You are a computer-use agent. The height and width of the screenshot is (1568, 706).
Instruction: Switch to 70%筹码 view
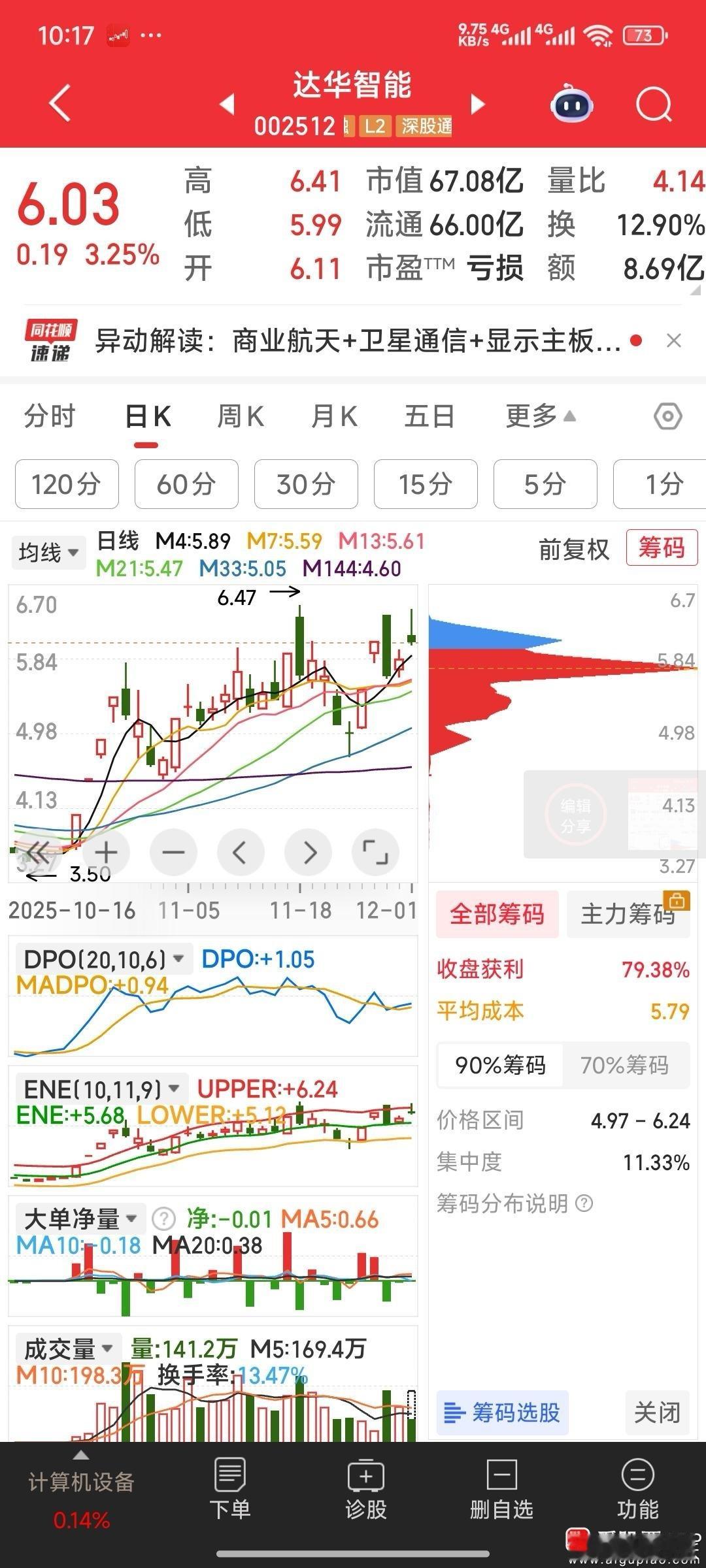coord(624,1066)
